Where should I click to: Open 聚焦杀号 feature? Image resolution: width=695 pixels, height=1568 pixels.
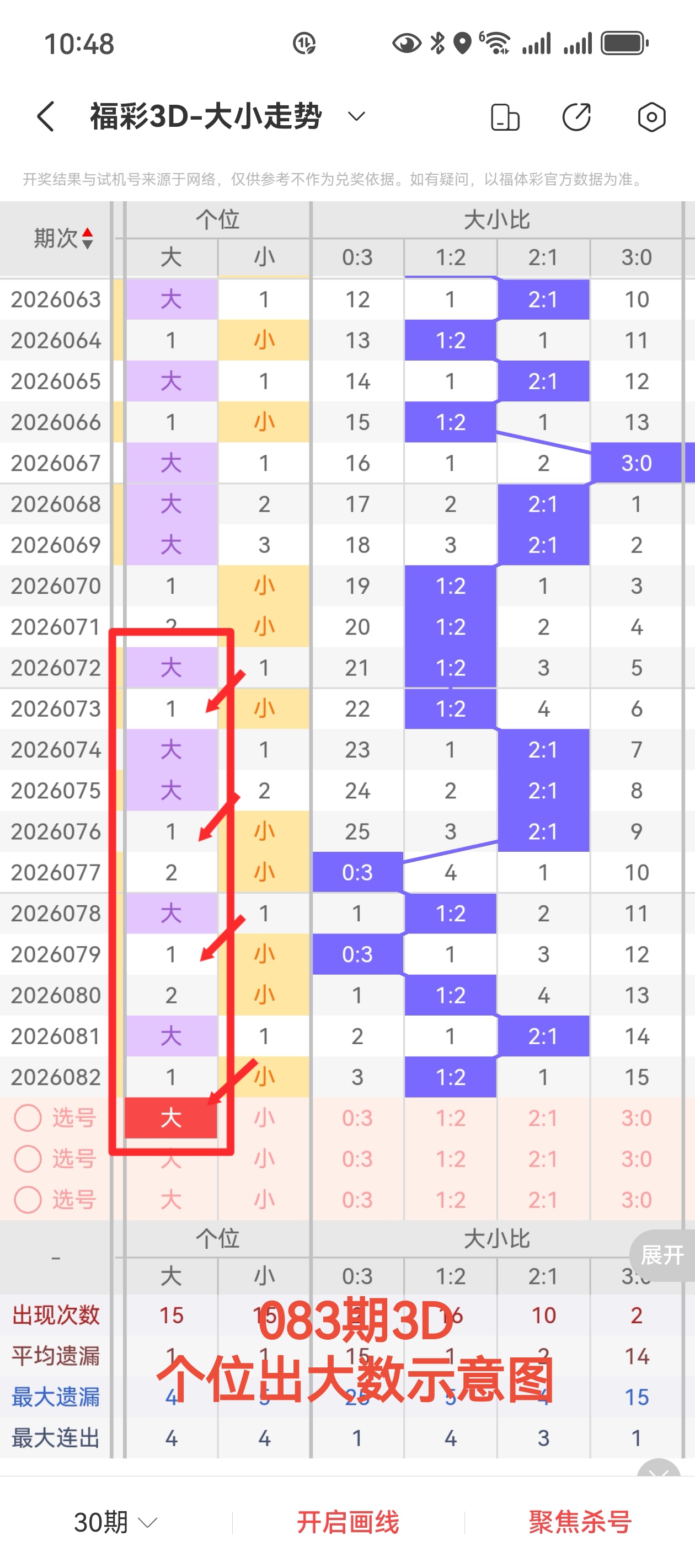click(580, 1522)
